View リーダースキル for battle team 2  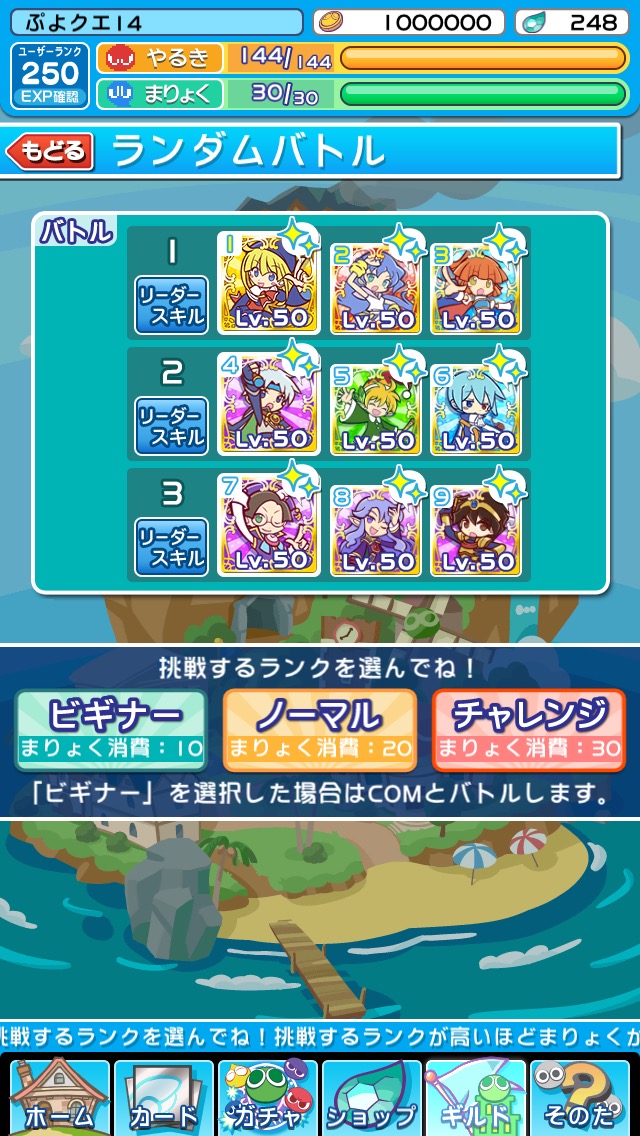tap(171, 426)
